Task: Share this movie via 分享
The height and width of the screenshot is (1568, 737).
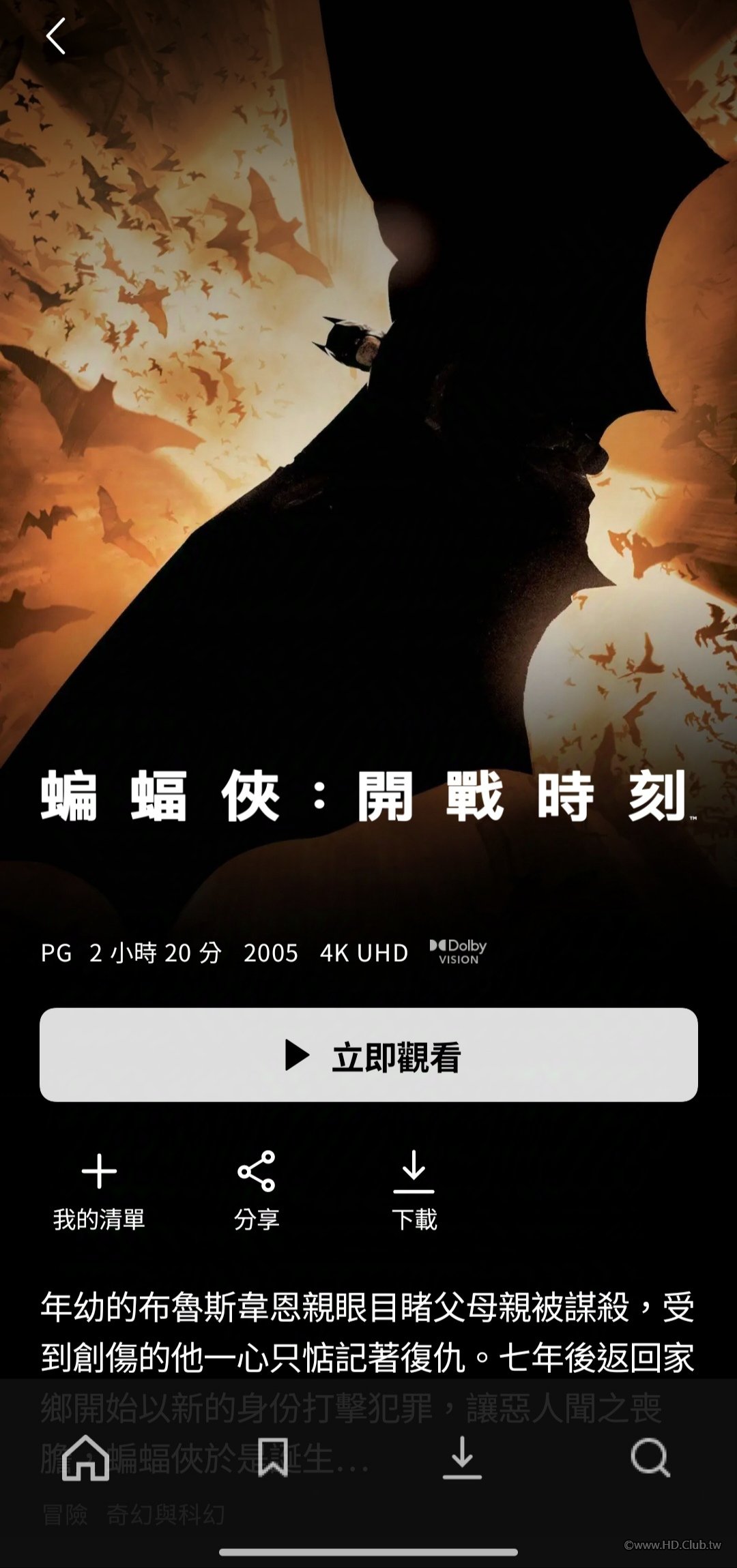Action: 257,1189
